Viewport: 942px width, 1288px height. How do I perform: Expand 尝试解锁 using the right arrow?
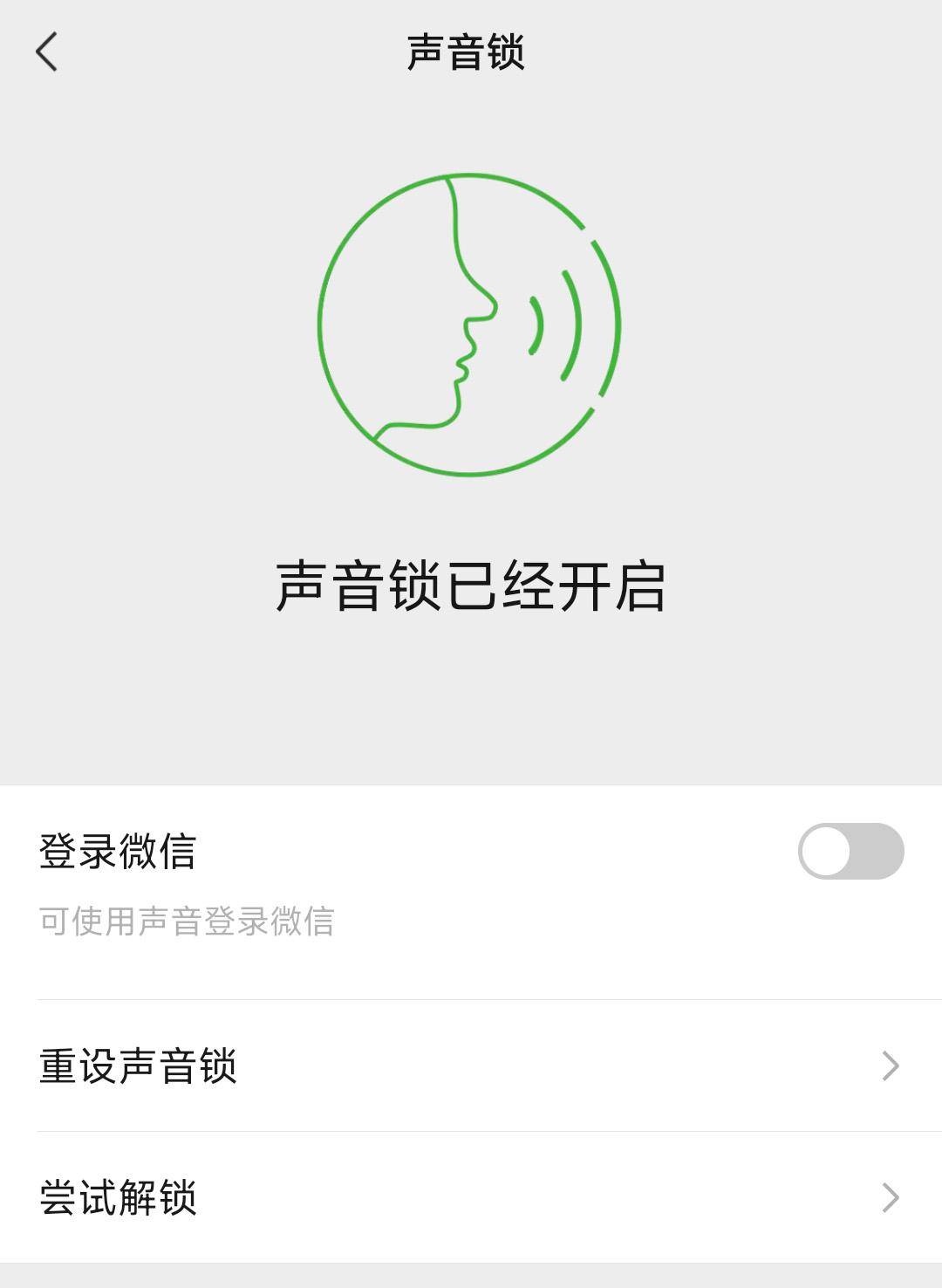point(890,1196)
